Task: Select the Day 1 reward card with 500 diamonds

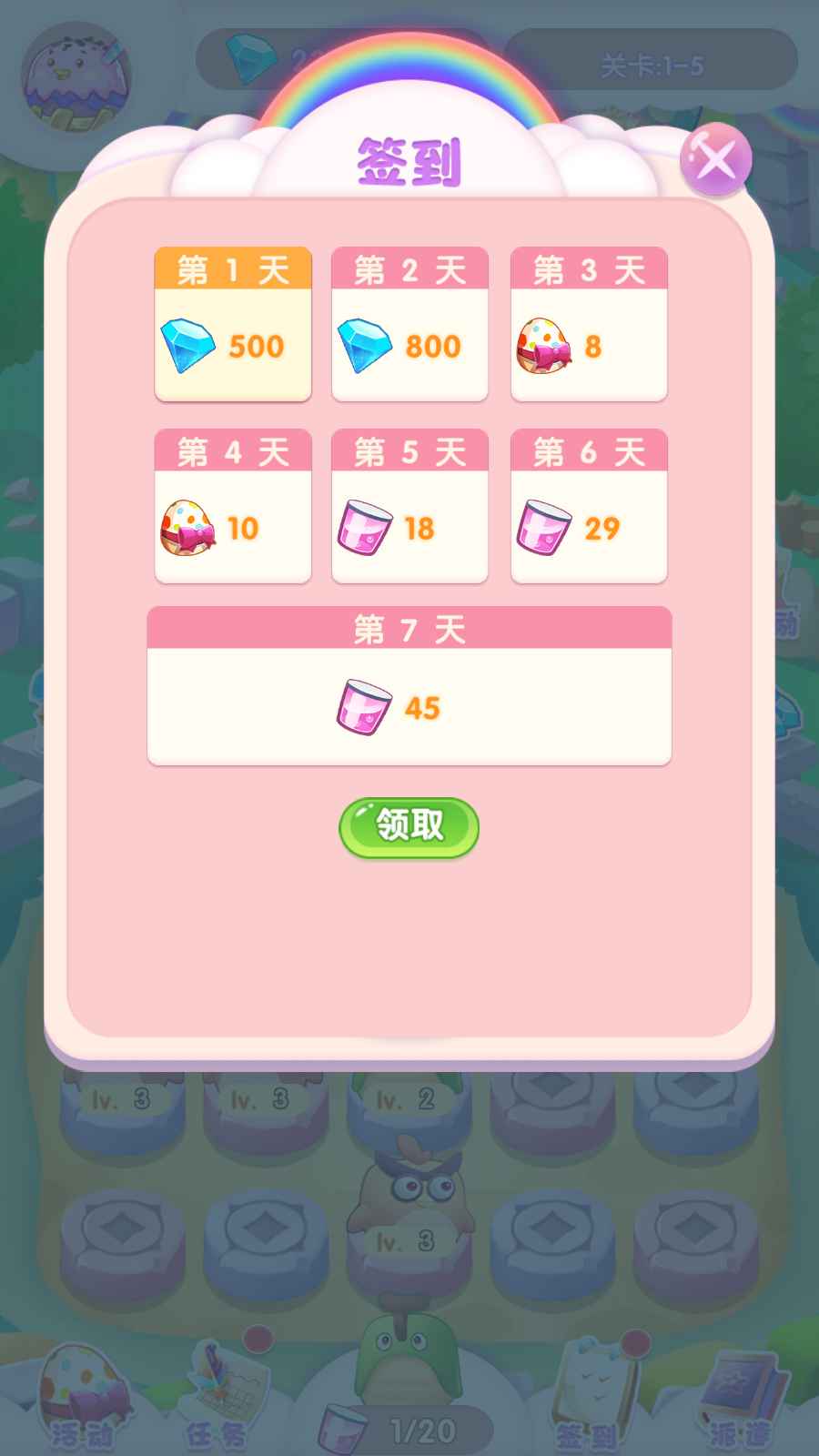Action: click(x=232, y=325)
